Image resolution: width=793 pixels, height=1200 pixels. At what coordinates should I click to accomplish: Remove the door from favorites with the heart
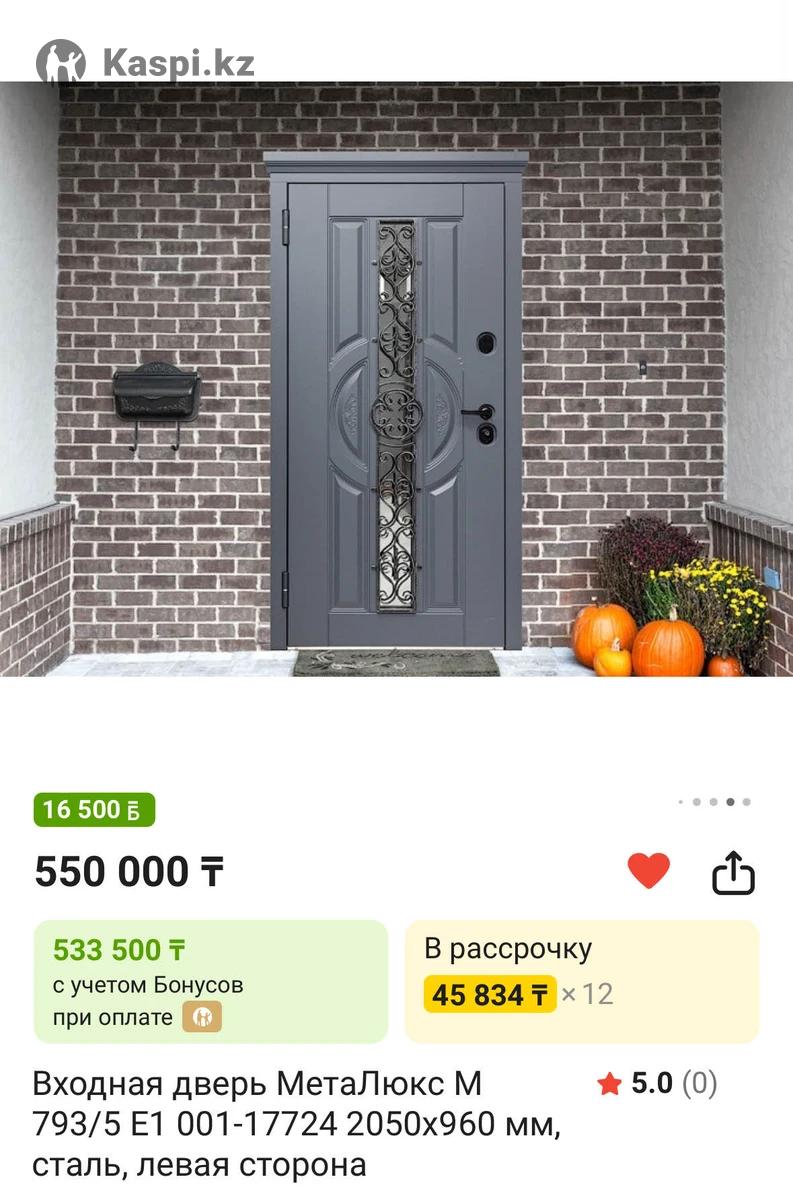click(648, 871)
